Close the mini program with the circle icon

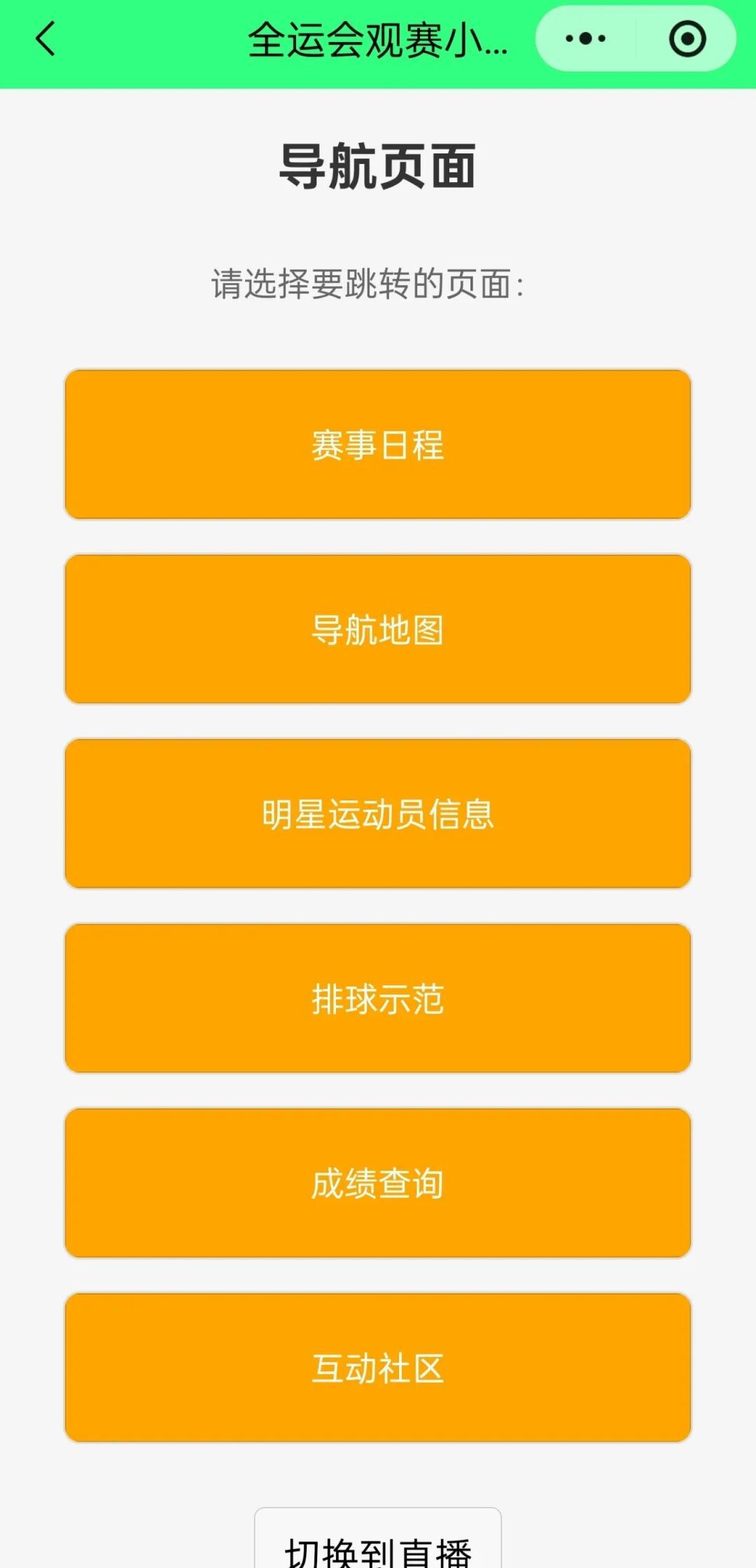[x=687, y=39]
